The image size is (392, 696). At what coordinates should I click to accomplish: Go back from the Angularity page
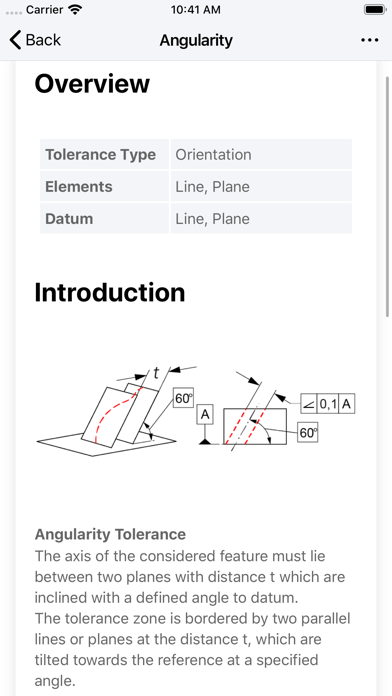tap(35, 40)
